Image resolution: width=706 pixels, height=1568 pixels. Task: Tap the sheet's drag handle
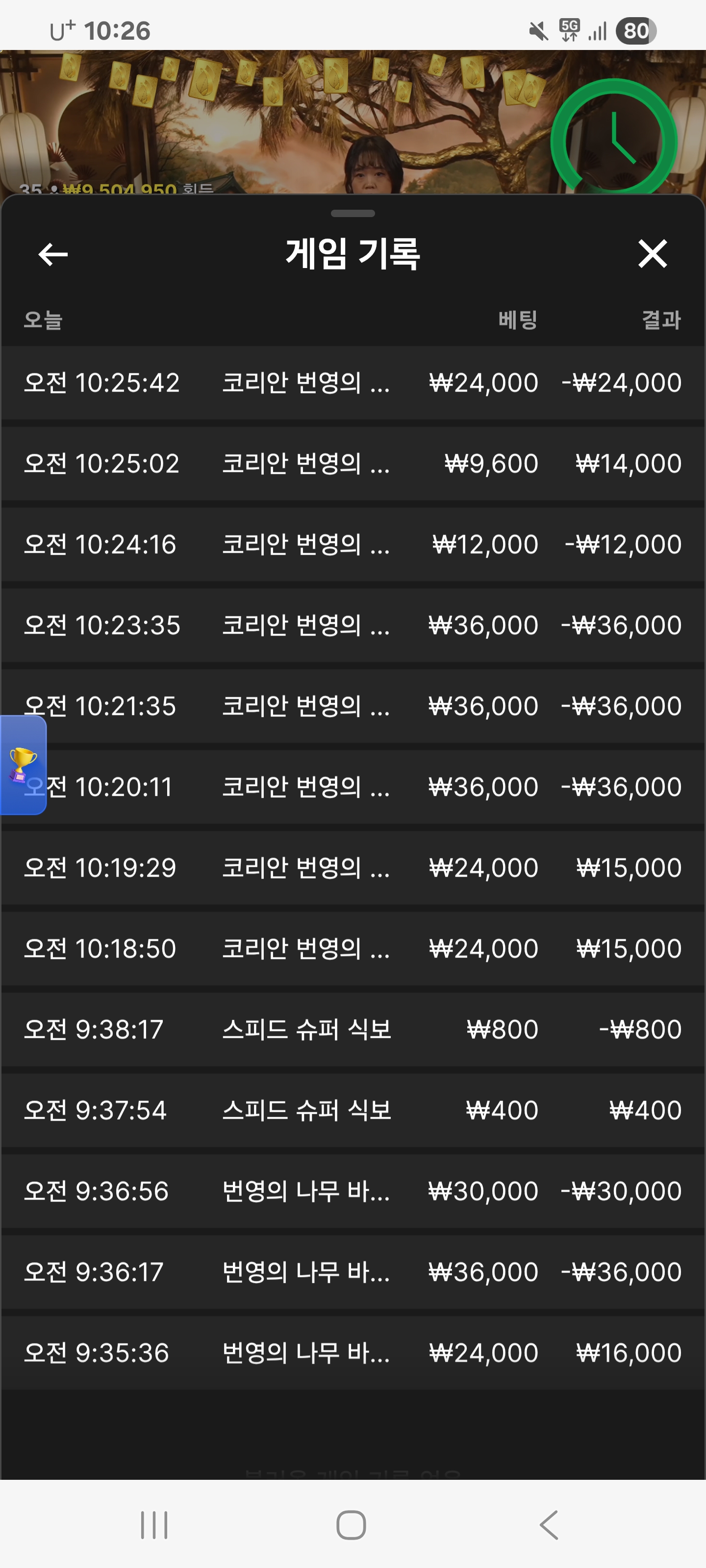(353, 214)
